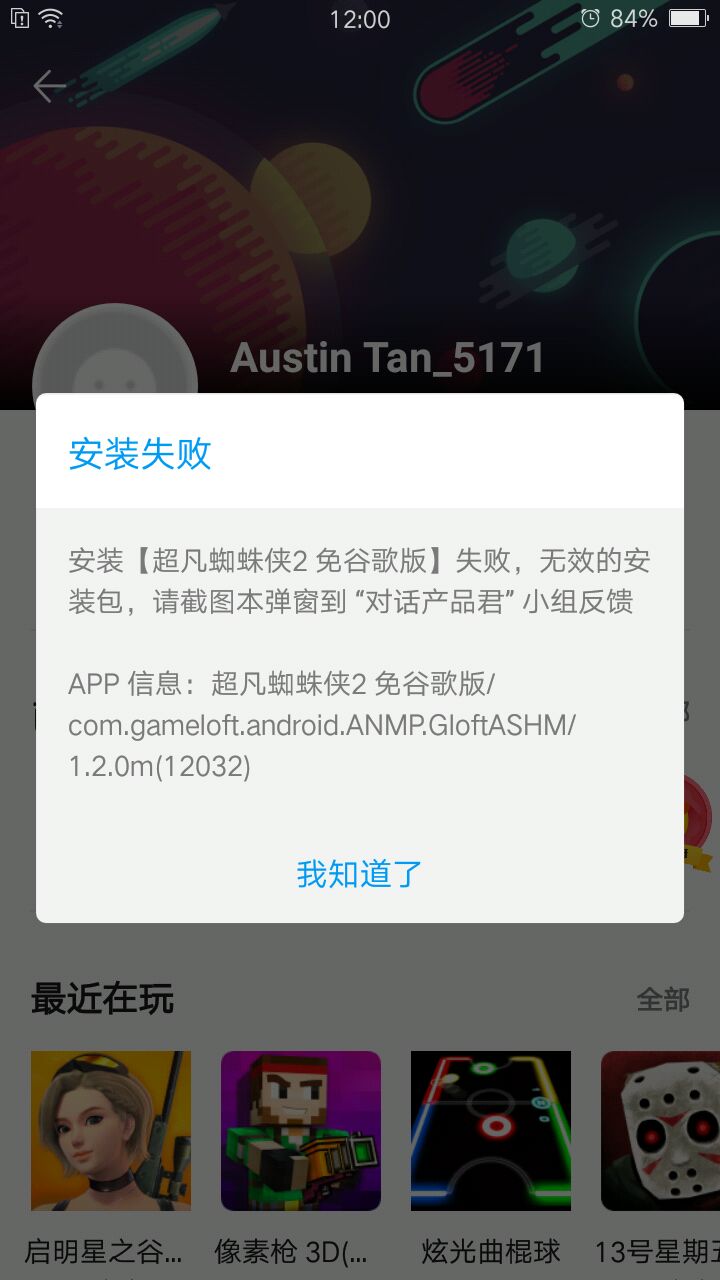Open the 启明星之谷 game tile

coord(110,1130)
